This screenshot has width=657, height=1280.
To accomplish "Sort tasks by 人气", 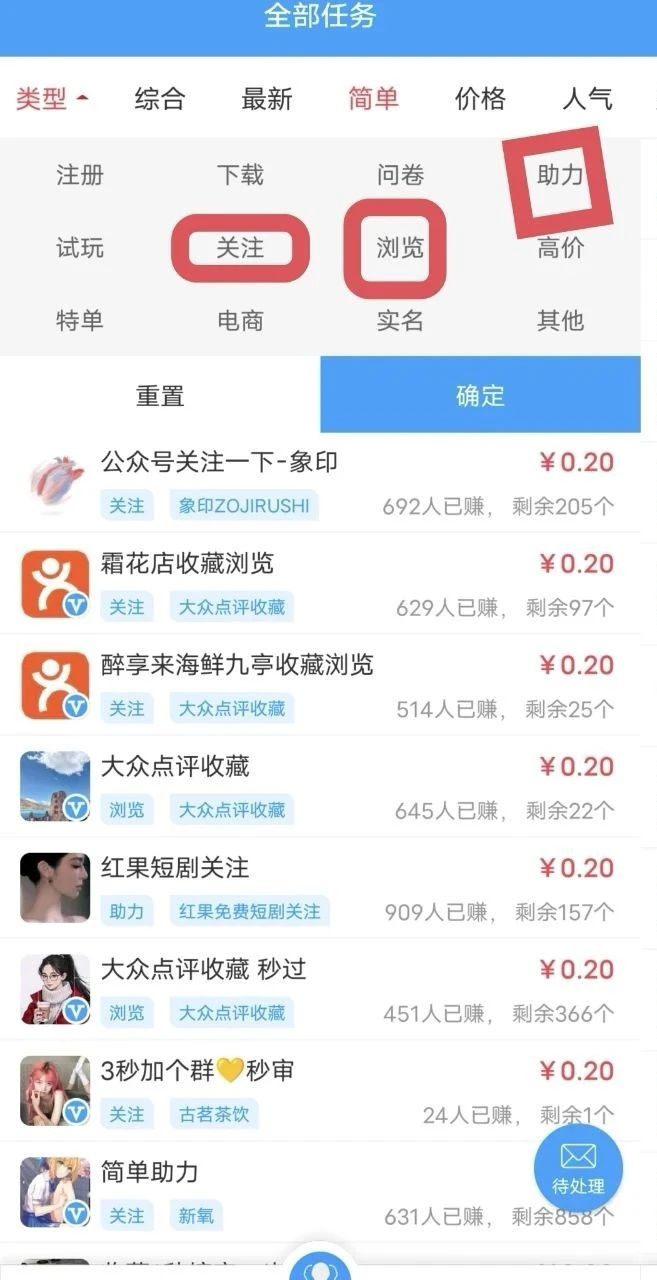I will [587, 98].
